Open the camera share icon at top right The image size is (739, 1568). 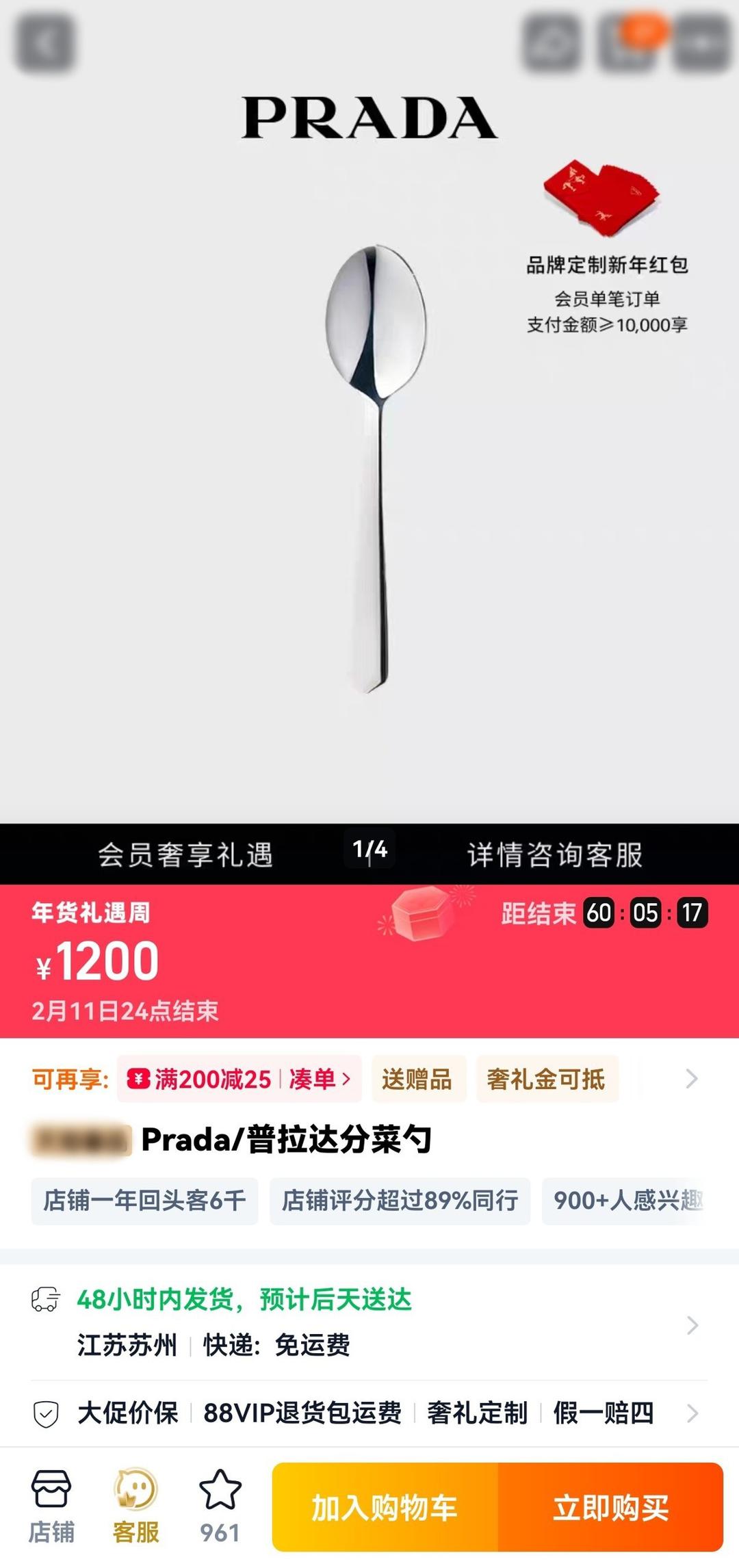click(551, 42)
